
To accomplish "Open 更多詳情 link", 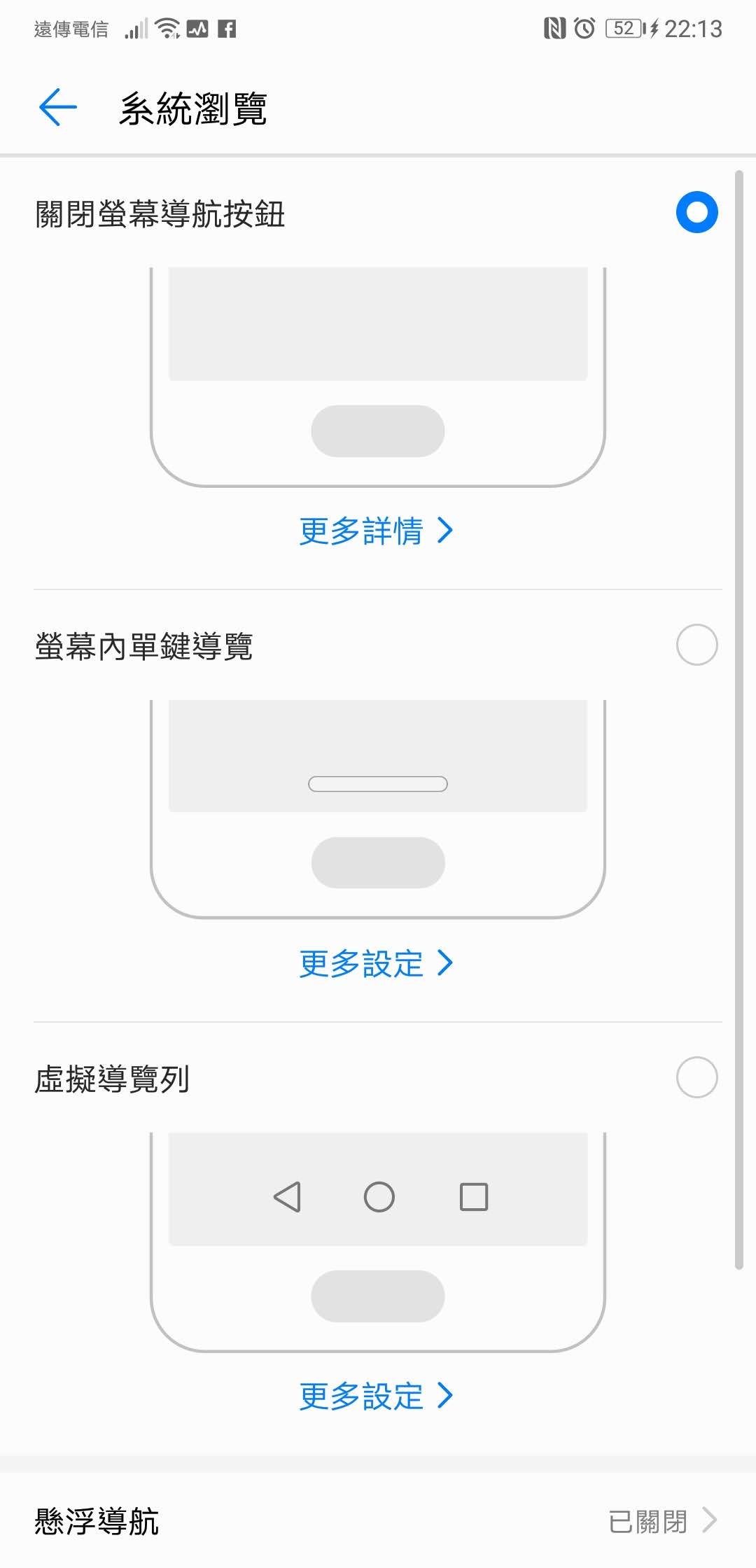I will pyautogui.click(x=376, y=531).
